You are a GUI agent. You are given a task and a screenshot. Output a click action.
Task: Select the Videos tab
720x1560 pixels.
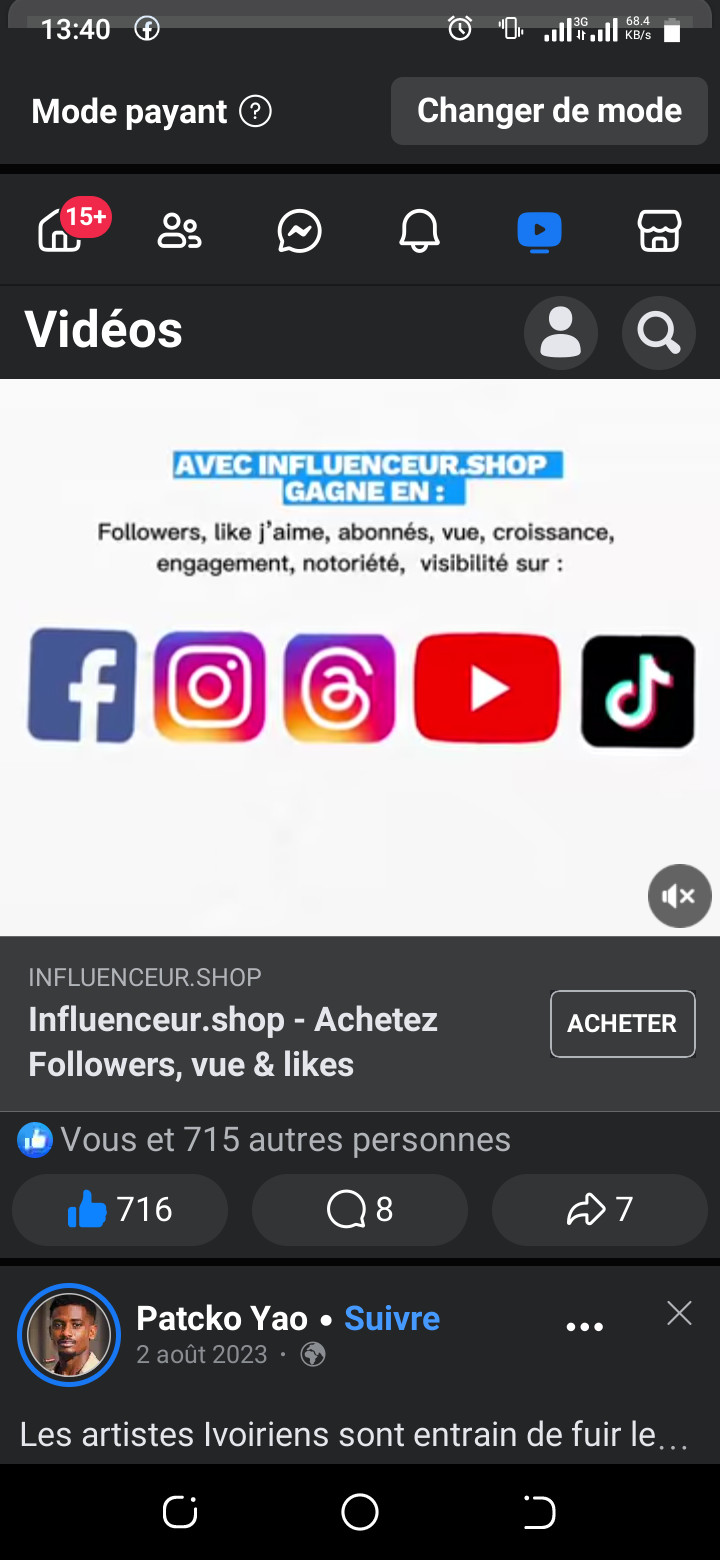tap(539, 232)
